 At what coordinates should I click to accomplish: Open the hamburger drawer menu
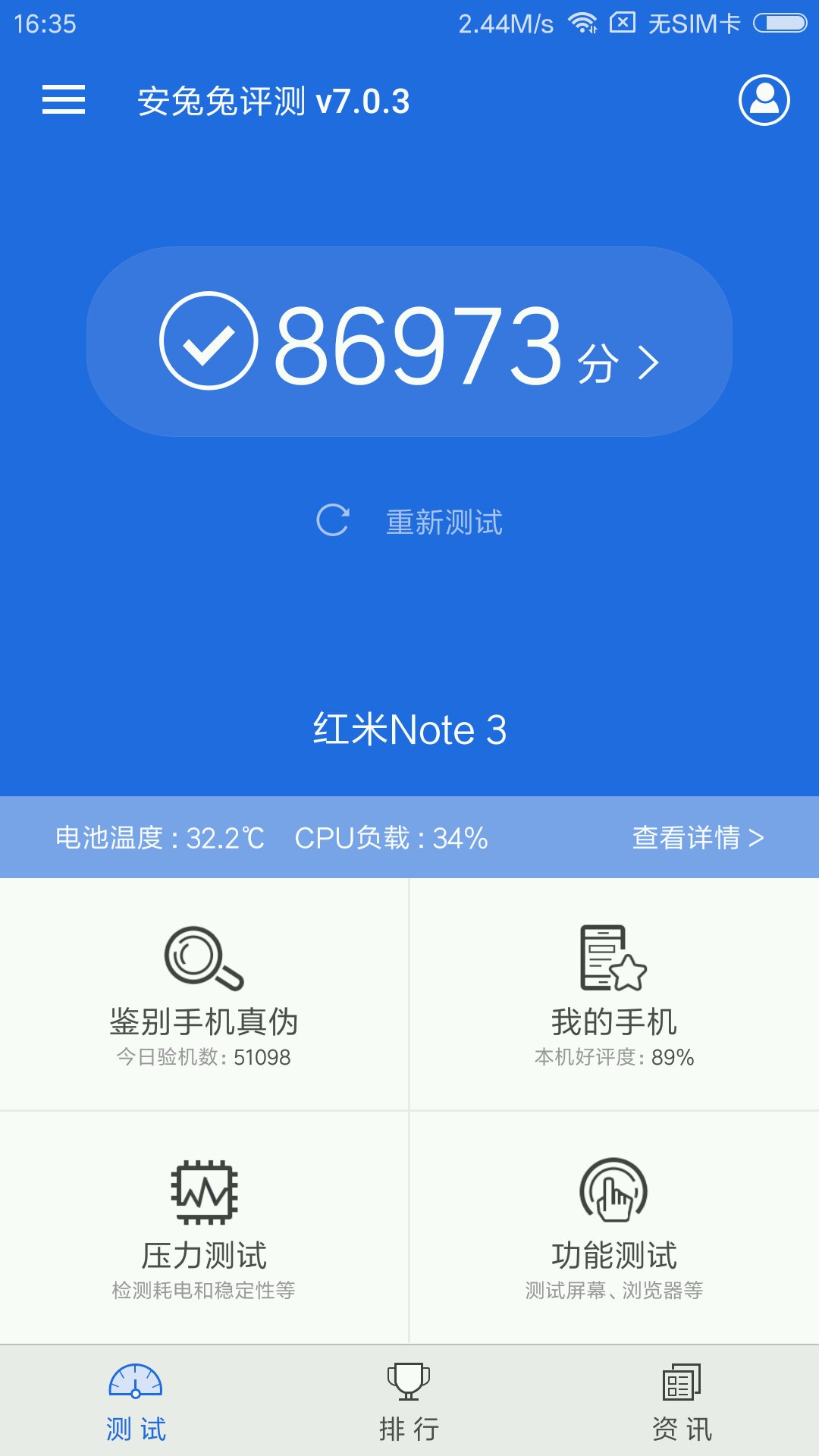[x=64, y=100]
